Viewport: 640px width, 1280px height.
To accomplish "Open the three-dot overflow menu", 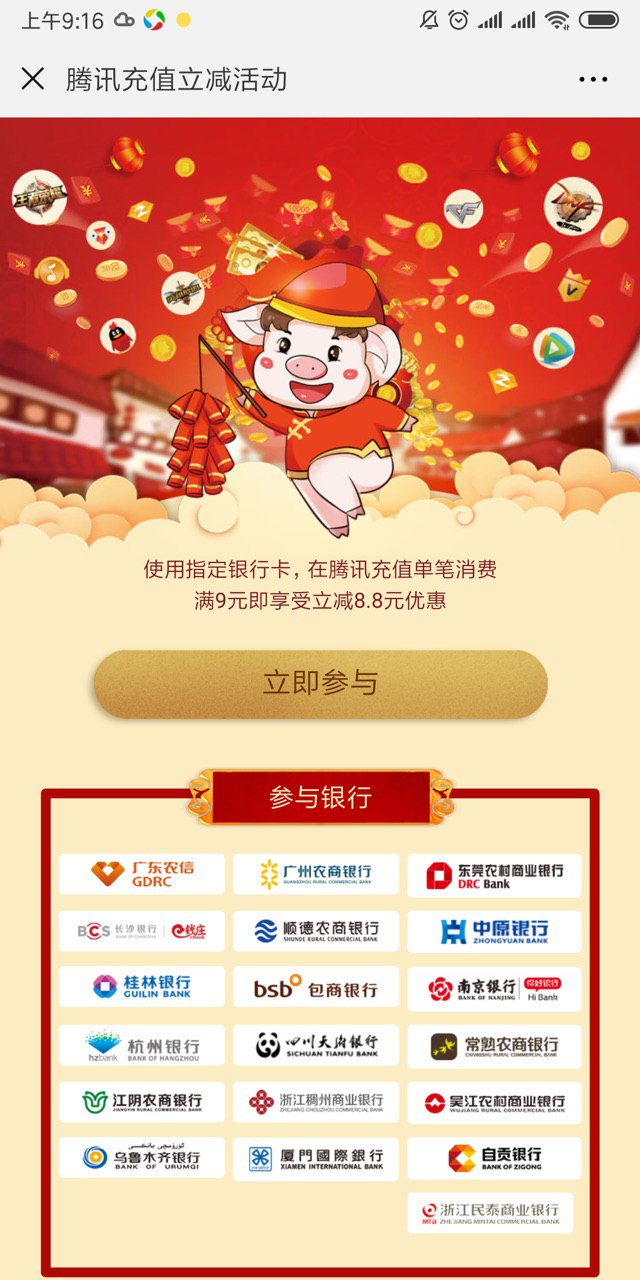I will point(592,80).
